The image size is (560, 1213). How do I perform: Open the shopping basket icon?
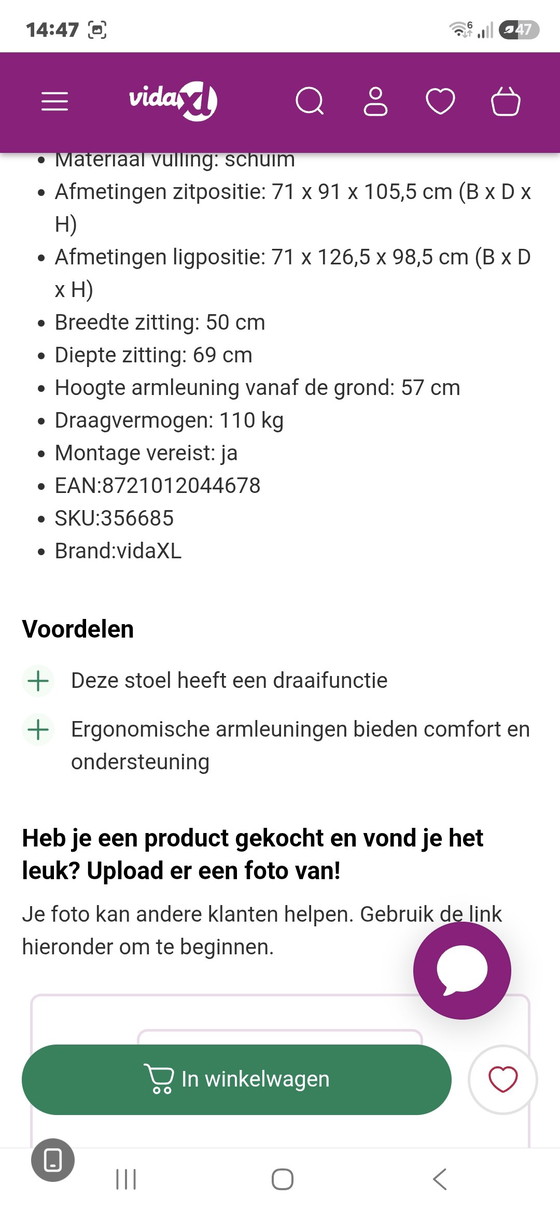507,102
